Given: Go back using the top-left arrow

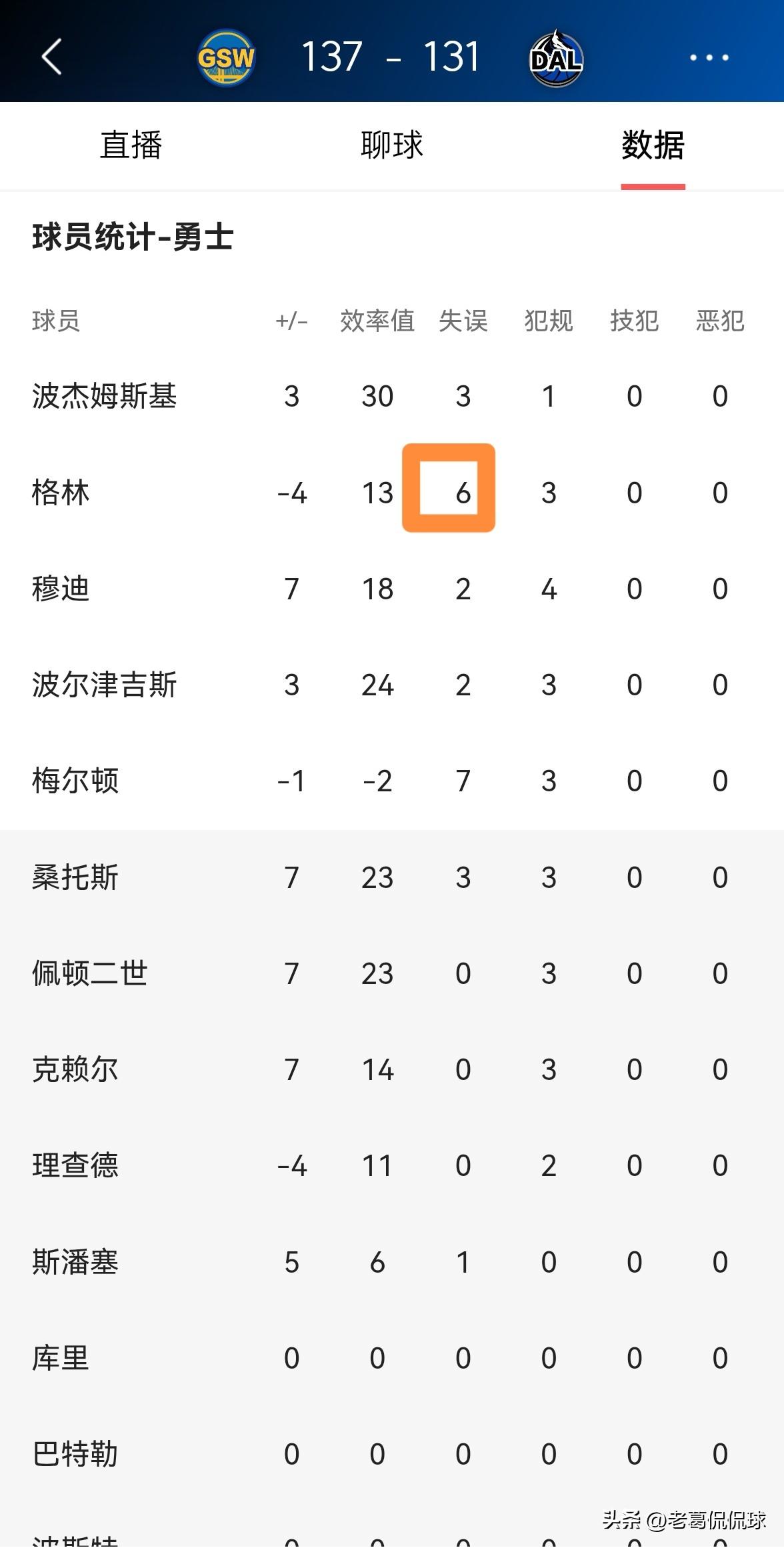Looking at the screenshot, I should point(52,57).
